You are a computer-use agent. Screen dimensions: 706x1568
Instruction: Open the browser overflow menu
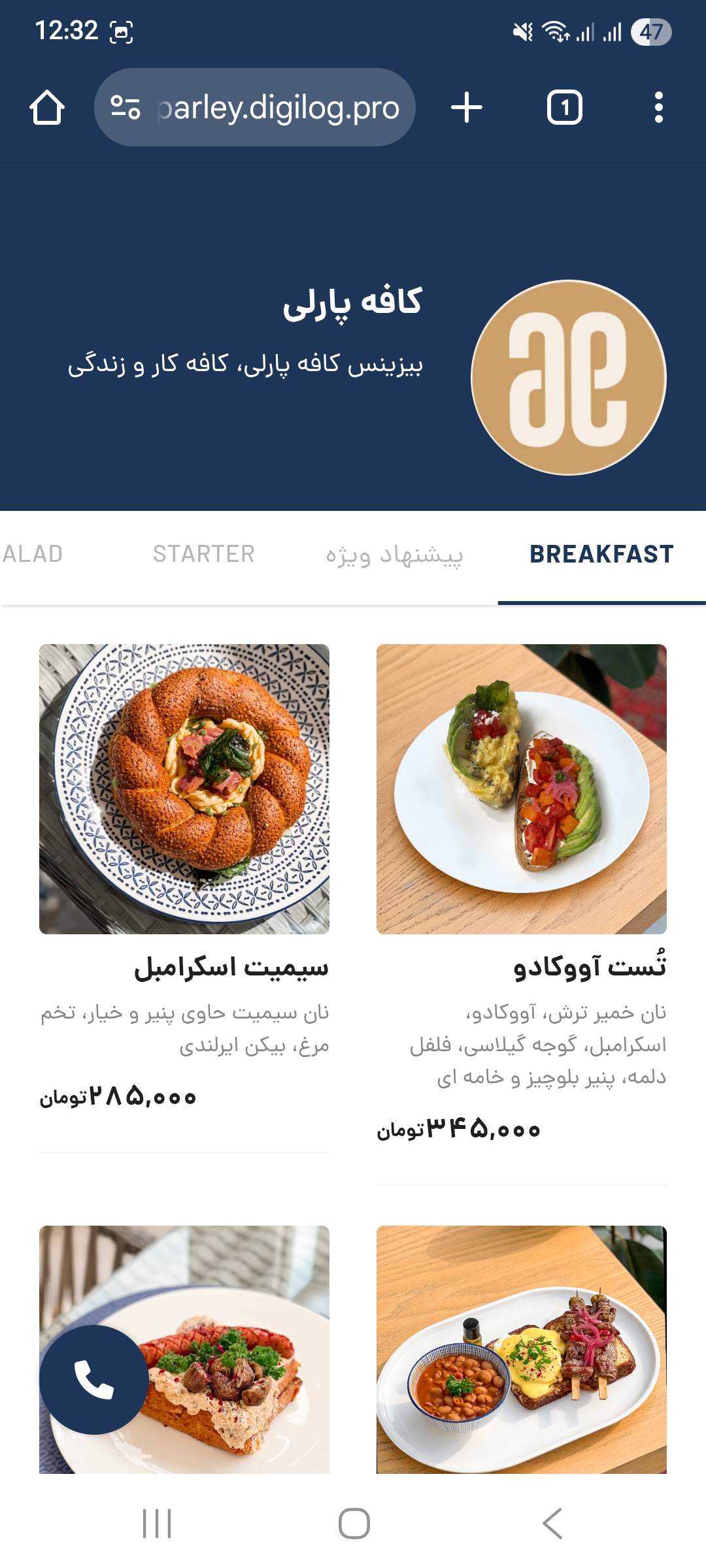pyautogui.click(x=658, y=108)
